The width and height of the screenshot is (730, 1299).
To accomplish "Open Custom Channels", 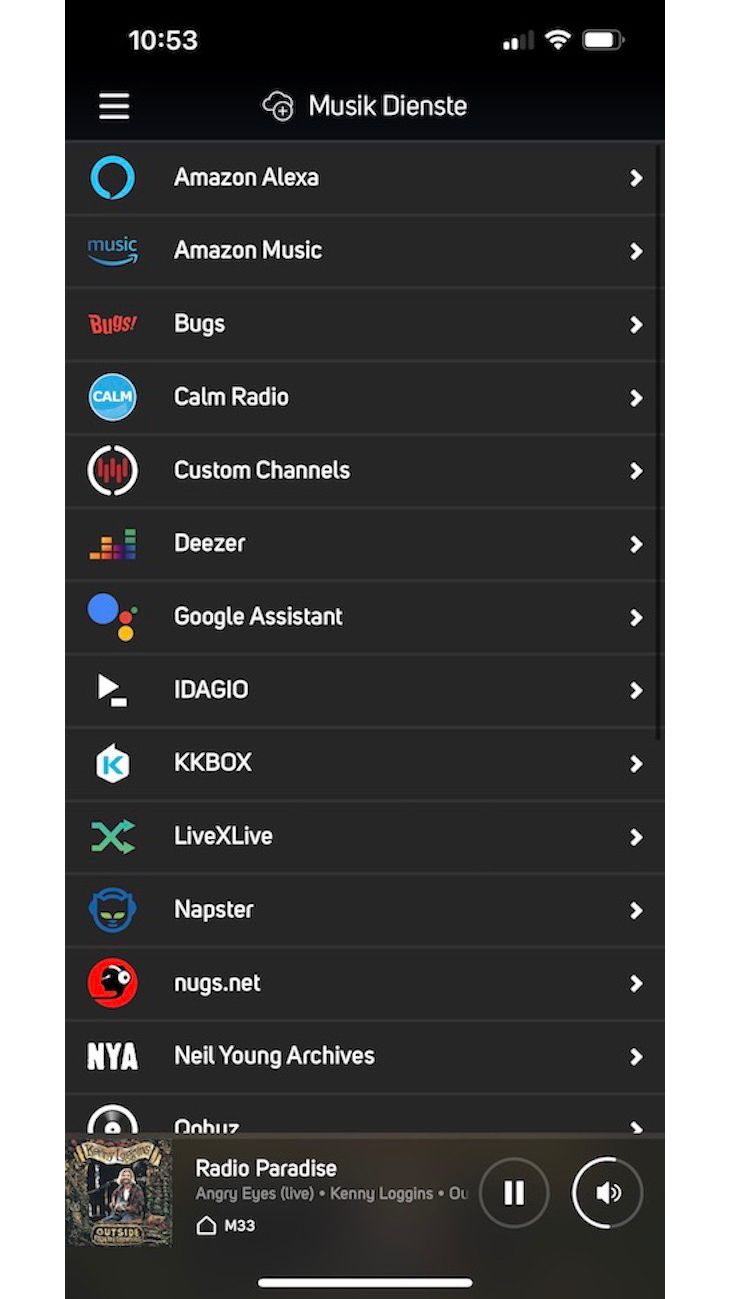I will point(364,470).
